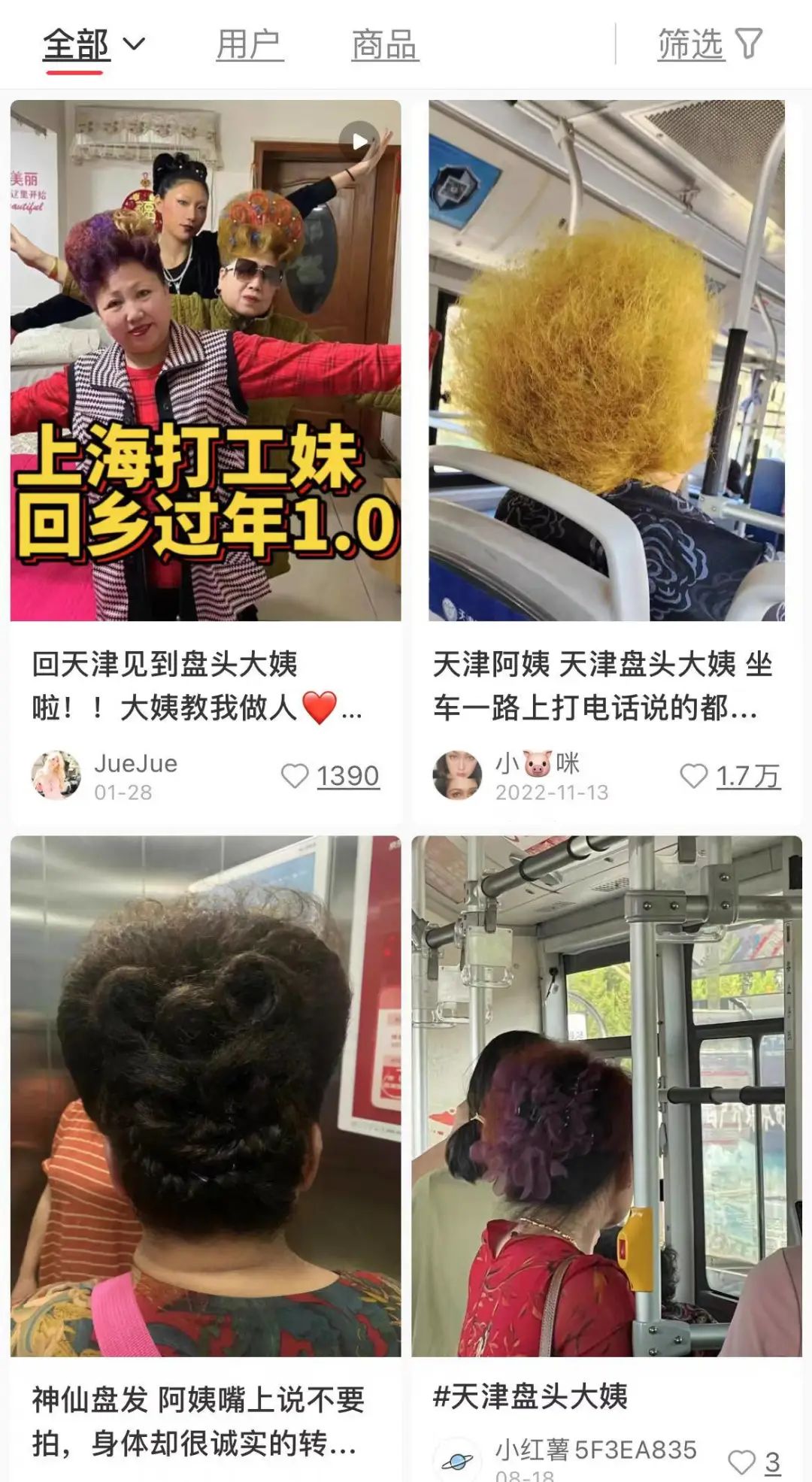Screen dimensions: 812x1482
Task: Switch to the 用户 tab
Action: 250,45
